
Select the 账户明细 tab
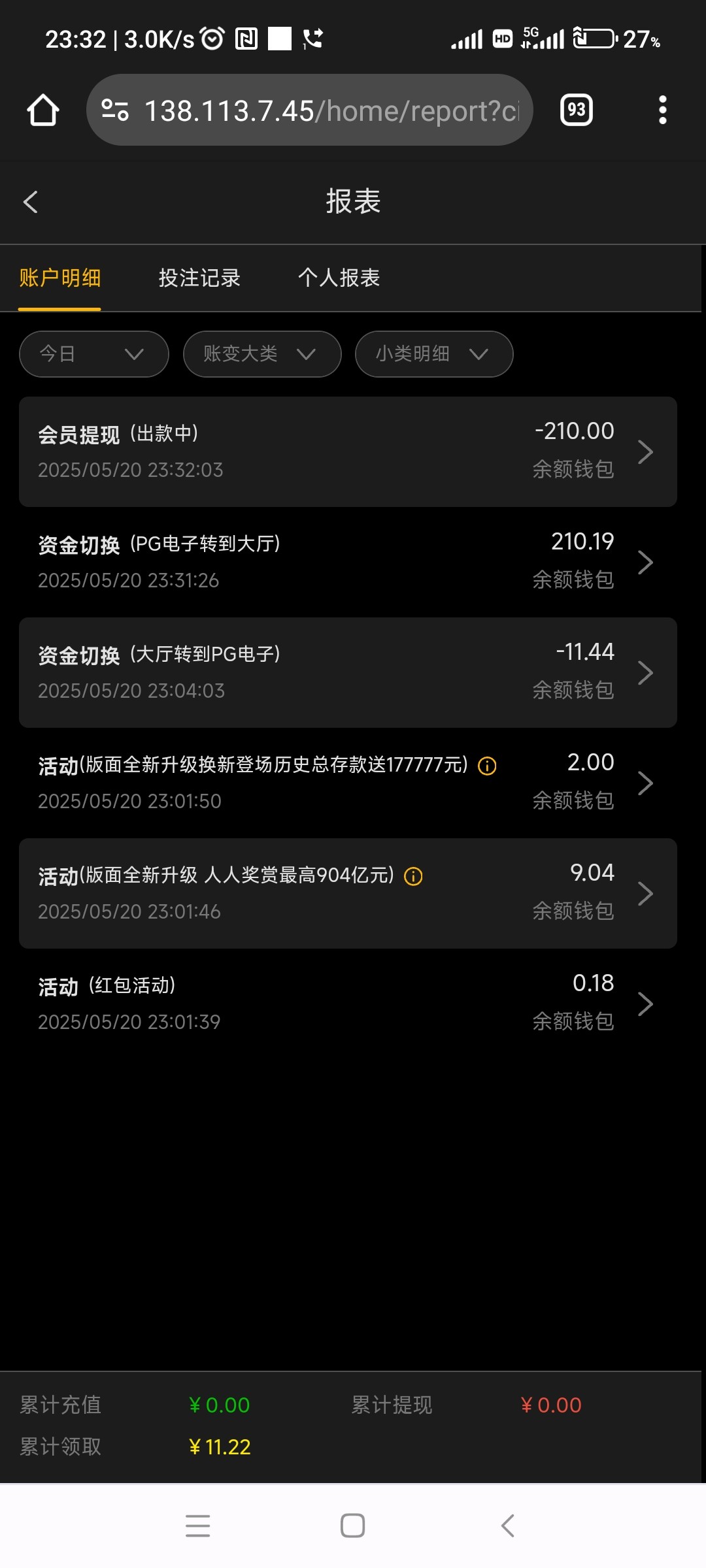(x=60, y=278)
